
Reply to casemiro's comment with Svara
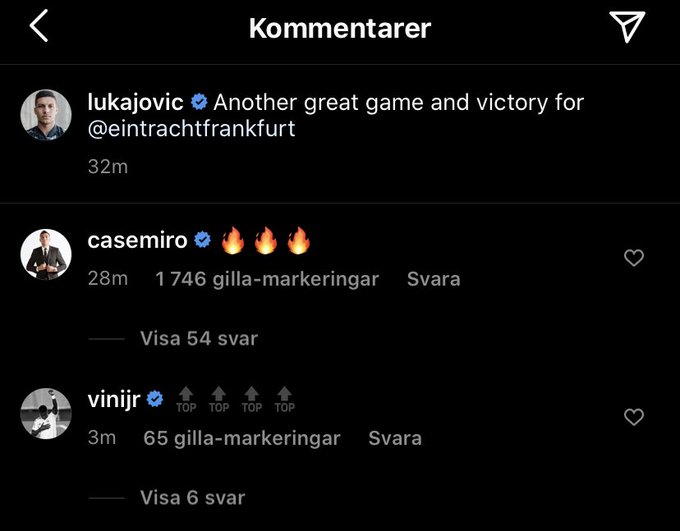point(433,279)
